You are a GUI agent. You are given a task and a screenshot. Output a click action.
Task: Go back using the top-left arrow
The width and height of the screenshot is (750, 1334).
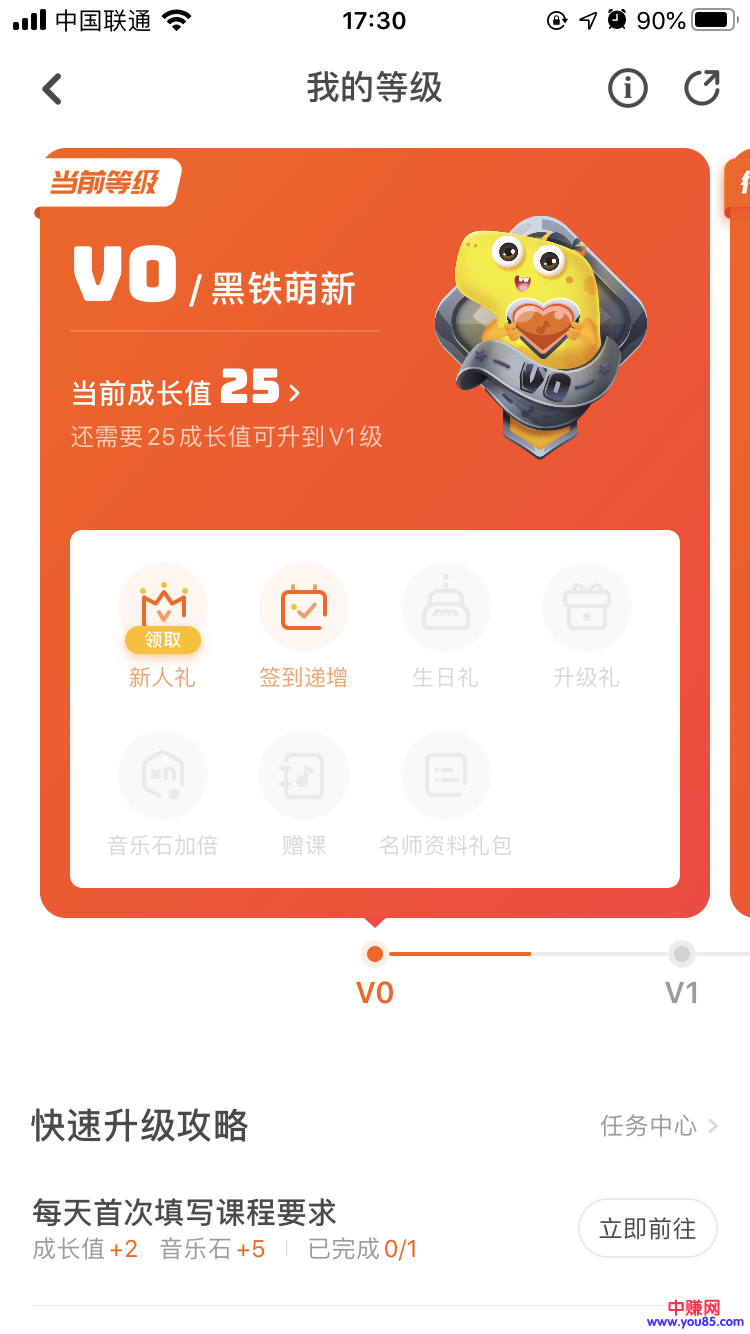52,89
